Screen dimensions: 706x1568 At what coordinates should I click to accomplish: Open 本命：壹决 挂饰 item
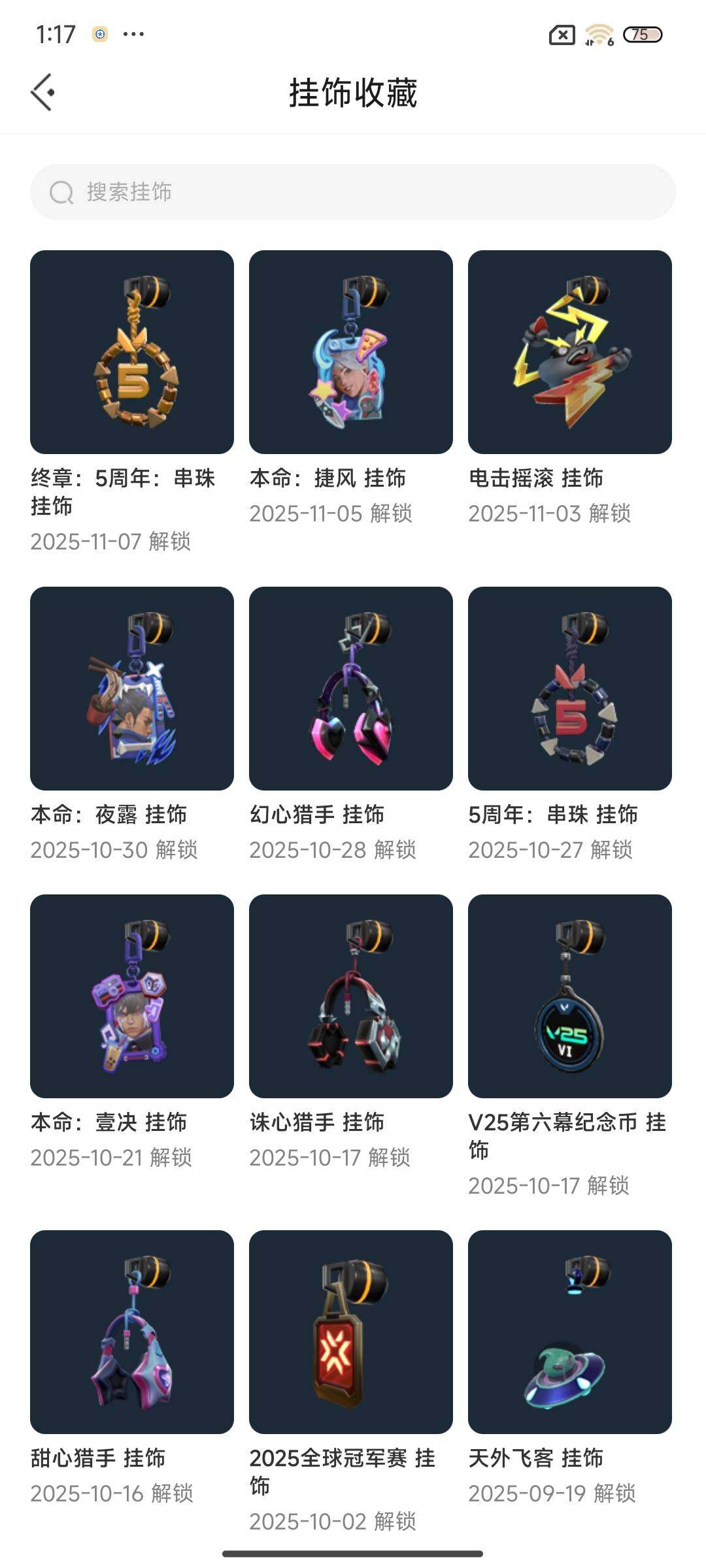(132, 996)
